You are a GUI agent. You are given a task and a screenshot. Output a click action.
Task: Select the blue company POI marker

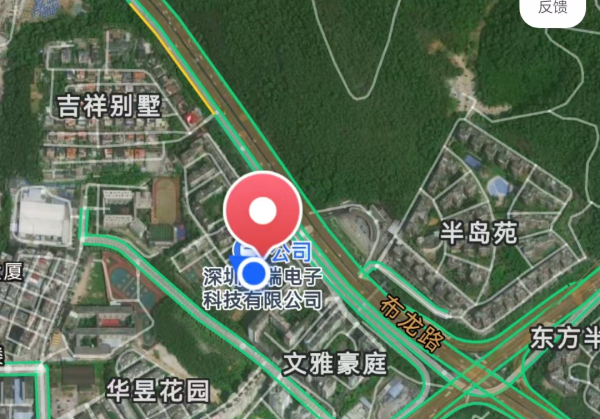243,251
